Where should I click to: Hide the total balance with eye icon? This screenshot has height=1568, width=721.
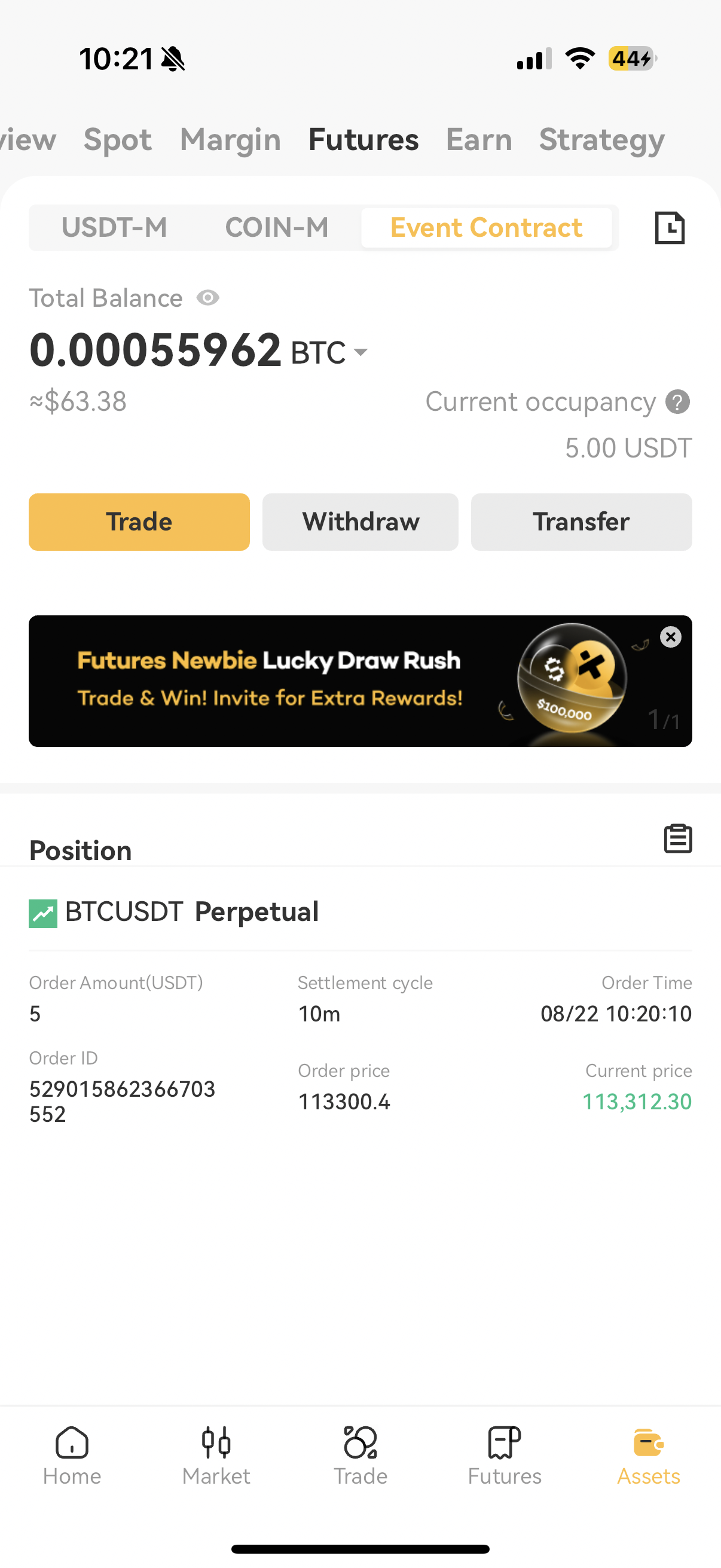pyautogui.click(x=208, y=298)
